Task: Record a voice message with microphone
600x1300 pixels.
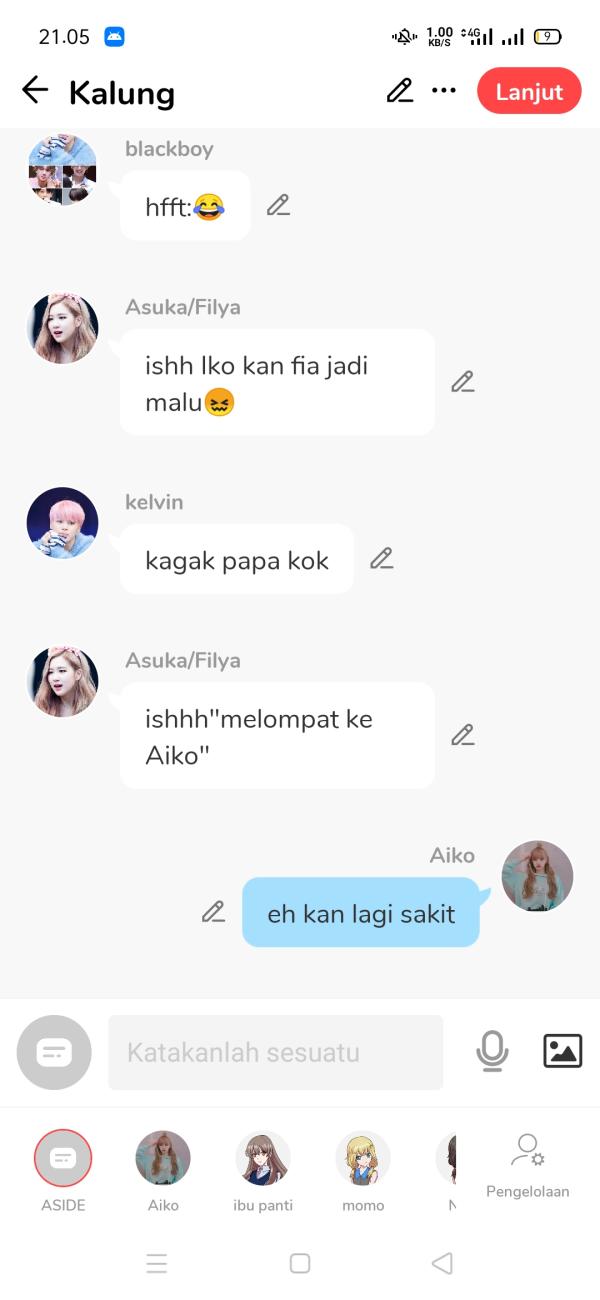Action: pyautogui.click(x=491, y=1051)
